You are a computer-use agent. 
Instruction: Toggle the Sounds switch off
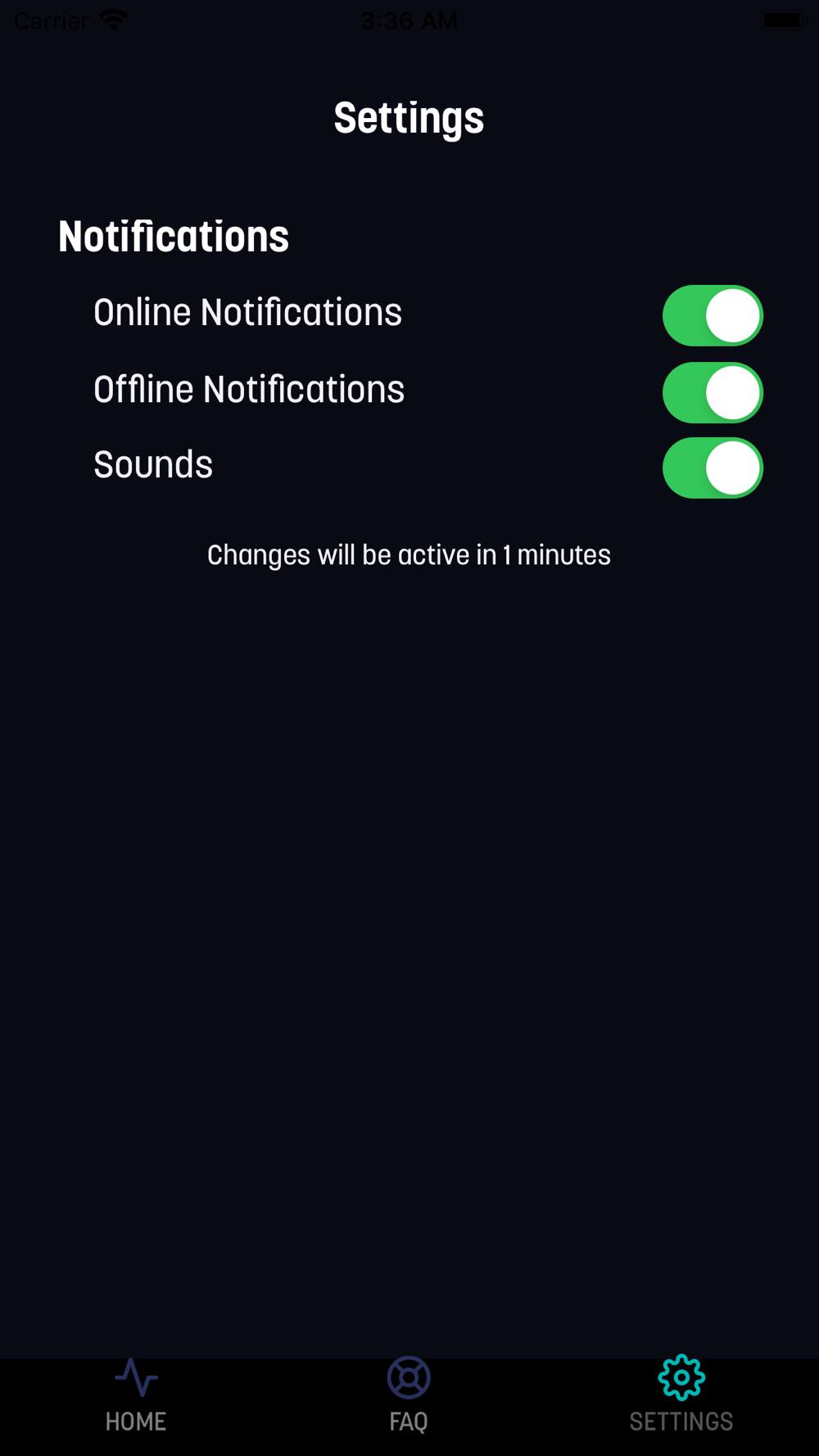713,468
